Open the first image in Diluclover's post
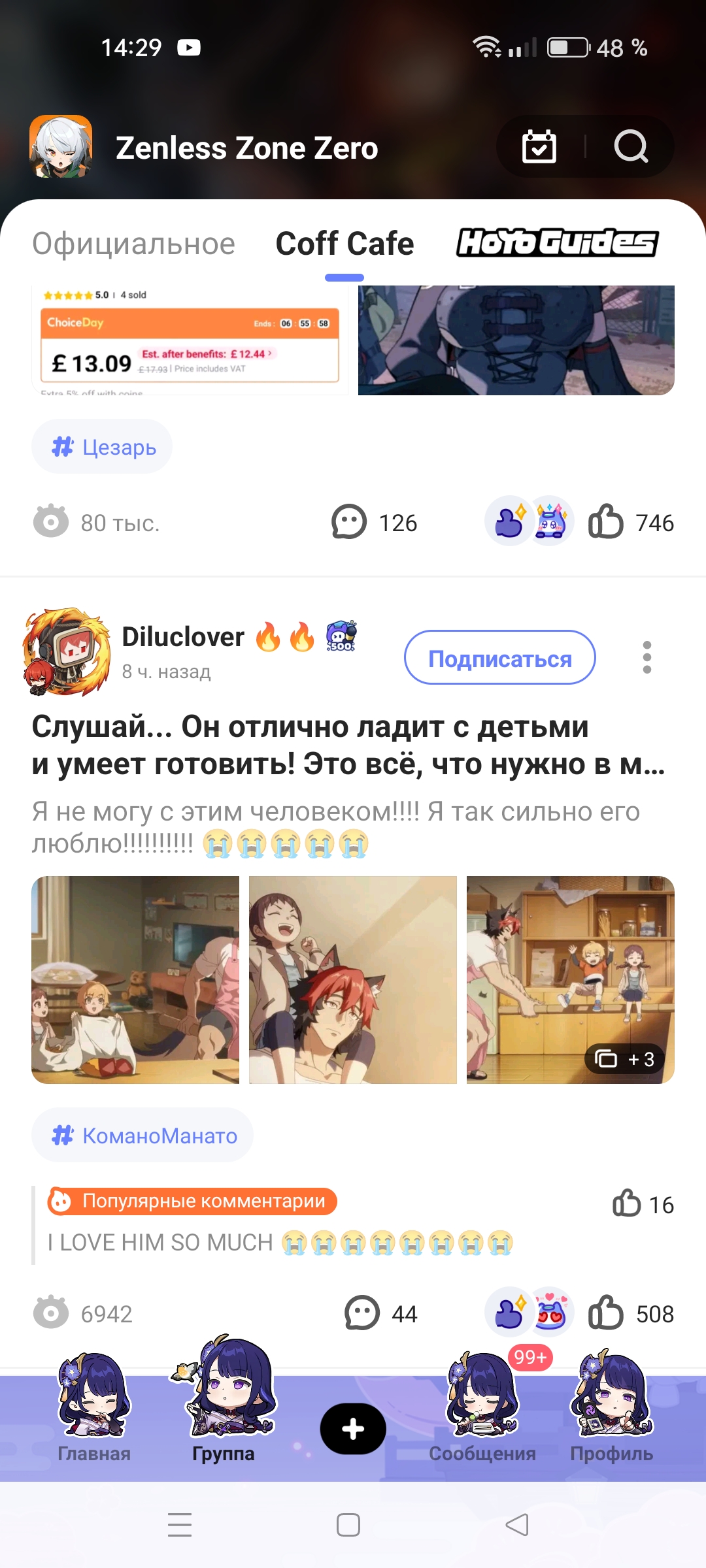Screen dimensions: 706x1568 coord(135,979)
